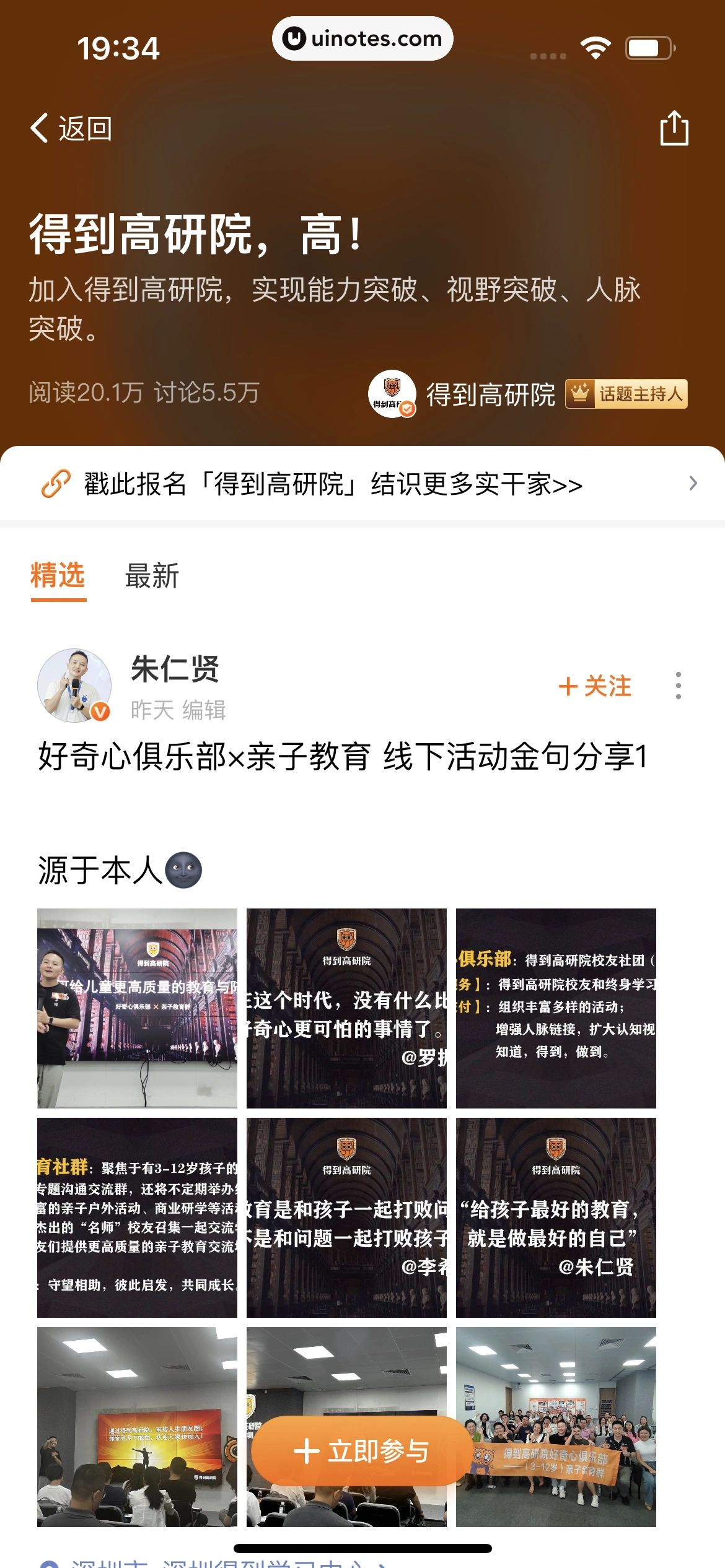Open the 俱乐部 introduction slide image
This screenshot has width=725, height=1568.
click(556, 1008)
